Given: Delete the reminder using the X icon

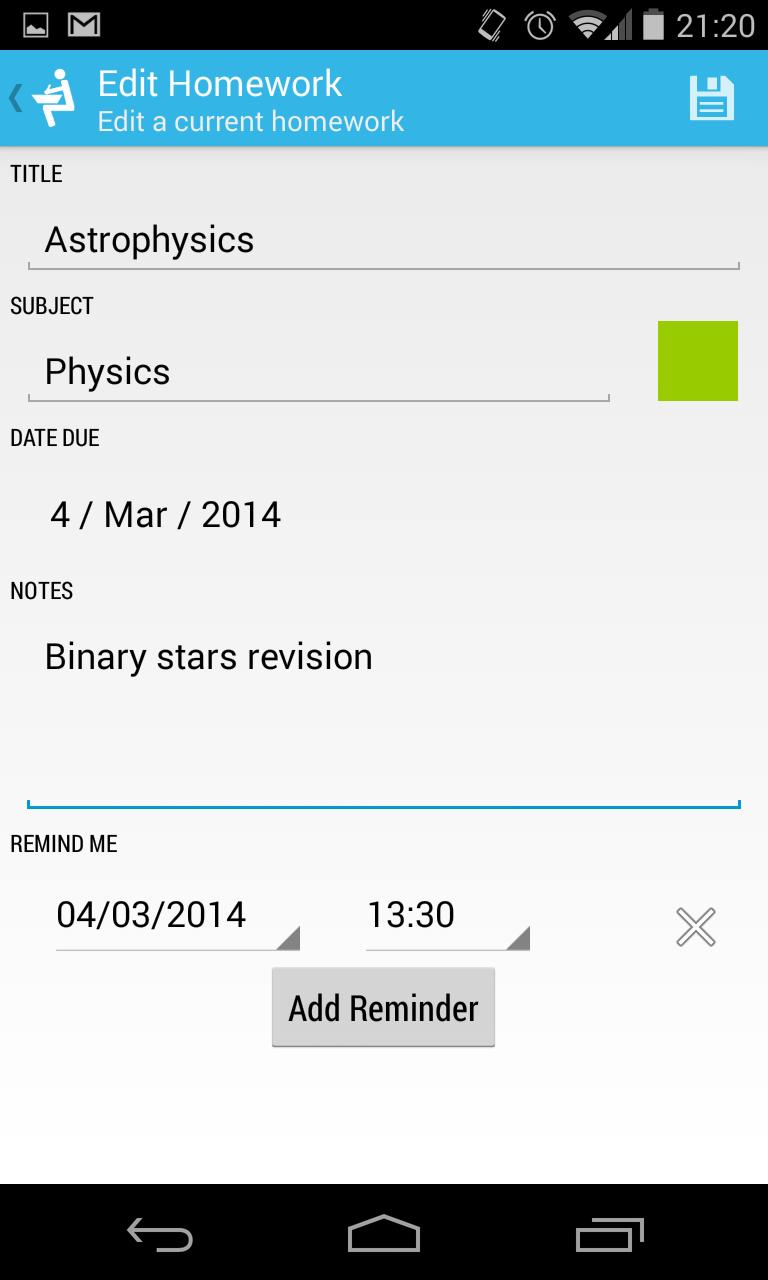Looking at the screenshot, I should (x=695, y=928).
